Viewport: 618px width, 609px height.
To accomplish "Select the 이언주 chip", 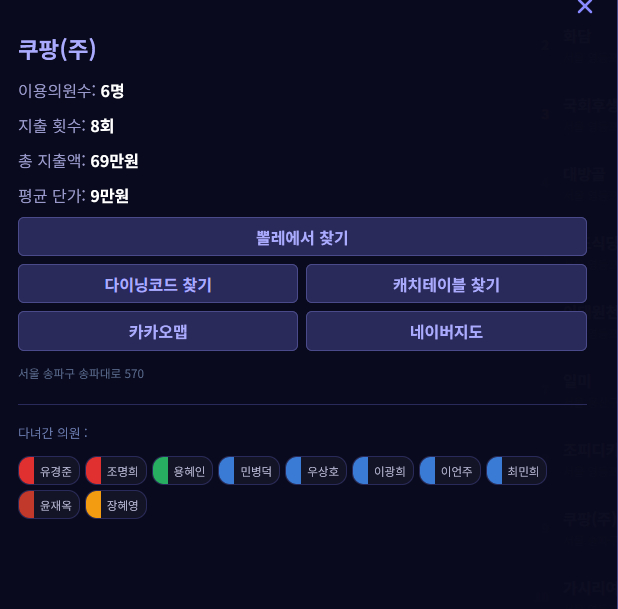I will 449,471.
